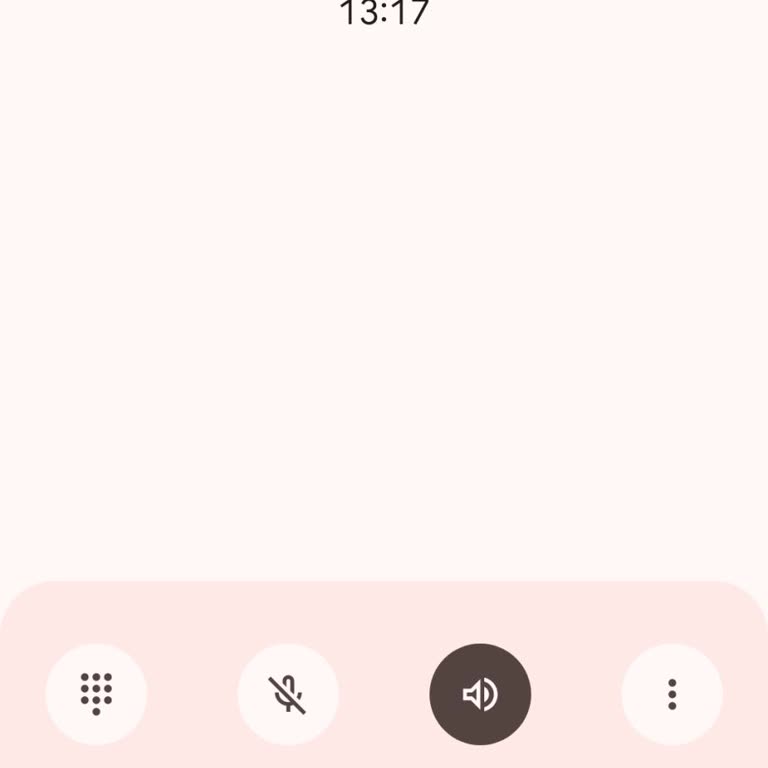Mute the microphone
Viewport: 768px width, 768px height.
click(288, 694)
